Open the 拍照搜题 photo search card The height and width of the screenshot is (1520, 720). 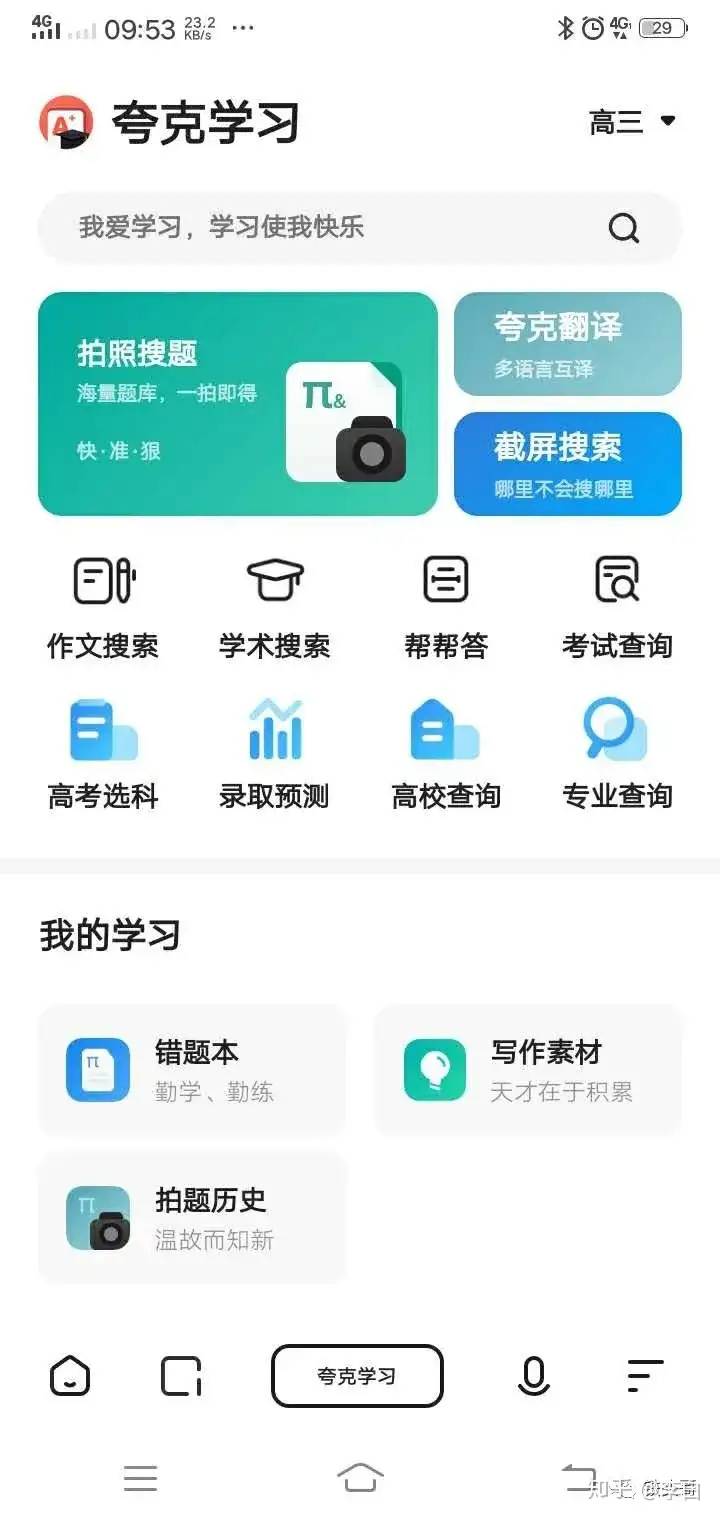(238, 404)
